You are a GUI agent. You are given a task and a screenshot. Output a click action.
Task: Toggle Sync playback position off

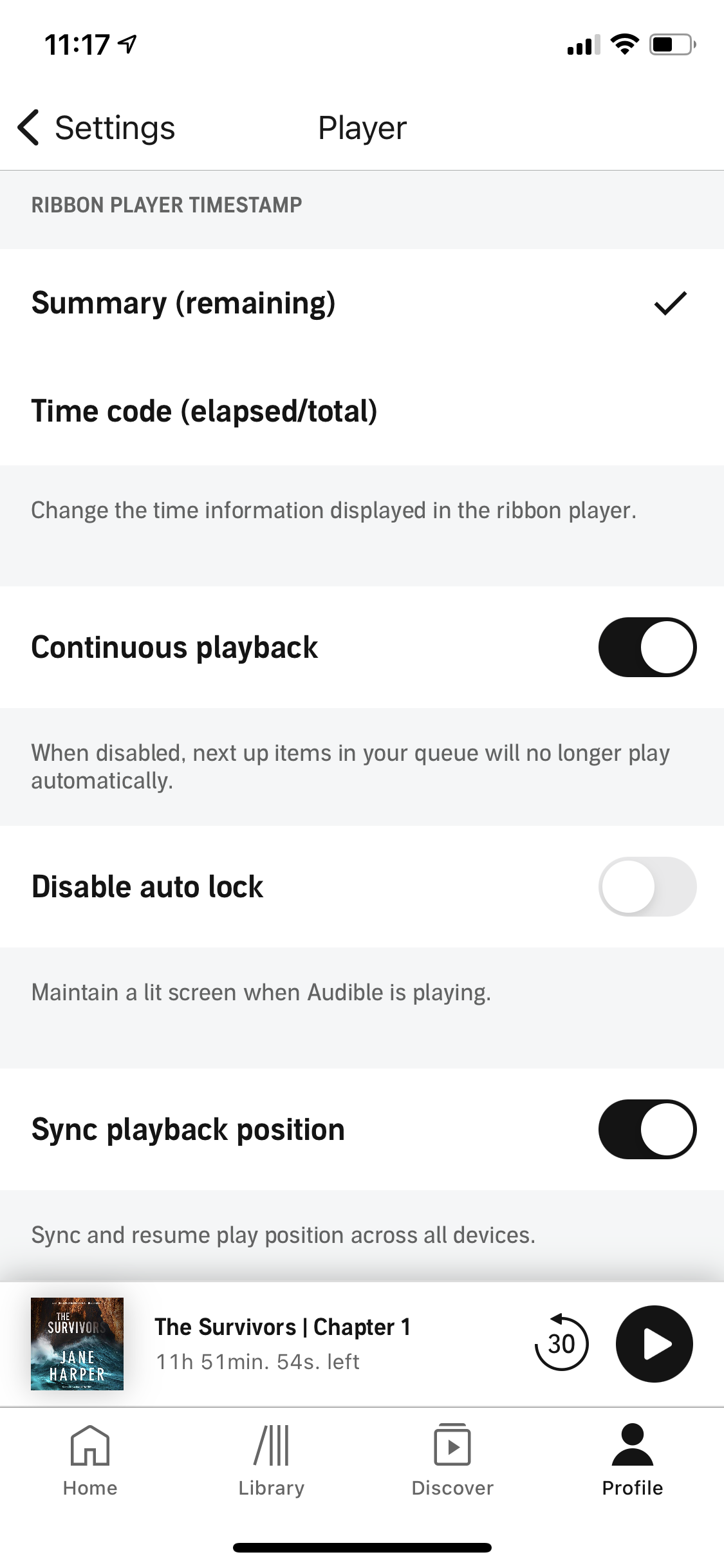click(x=647, y=1129)
